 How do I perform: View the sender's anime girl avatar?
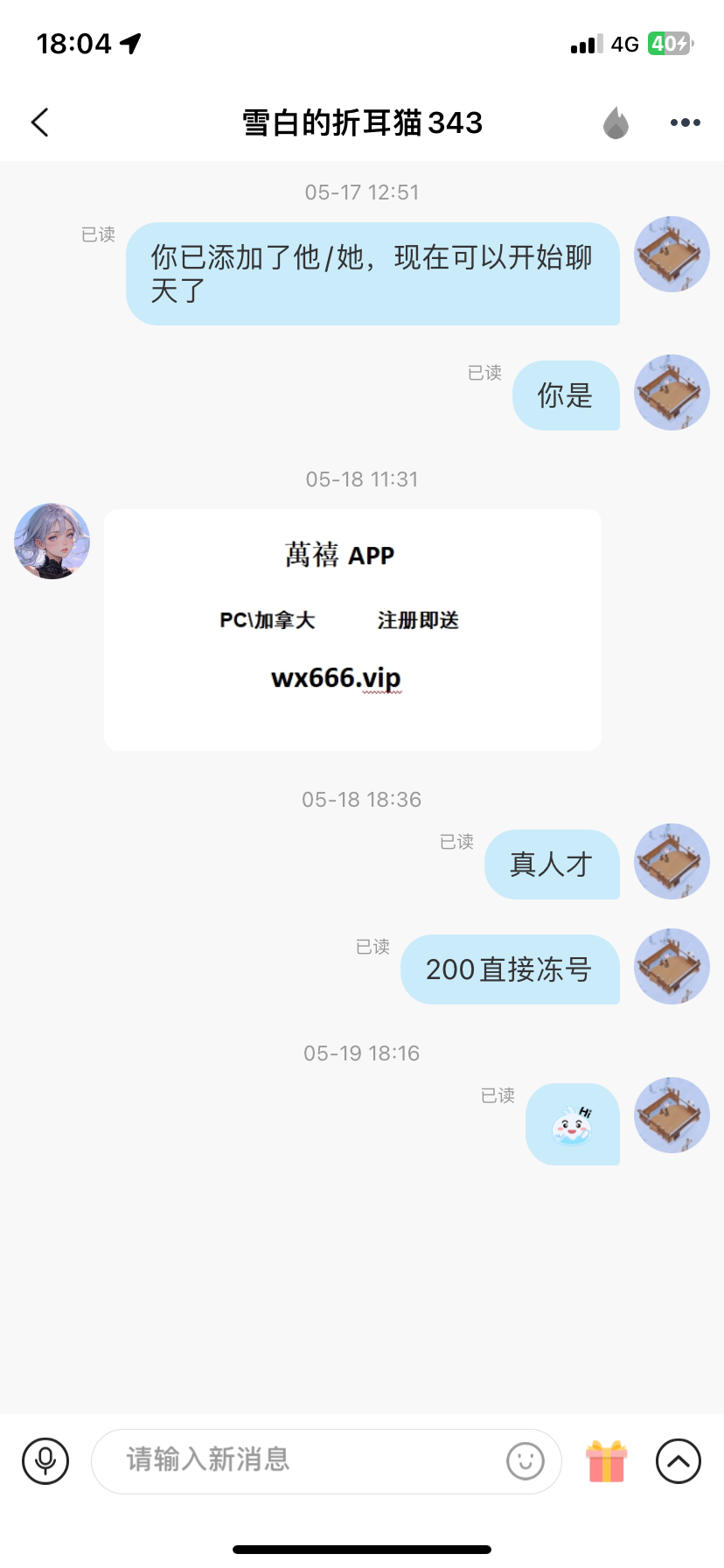(x=52, y=542)
